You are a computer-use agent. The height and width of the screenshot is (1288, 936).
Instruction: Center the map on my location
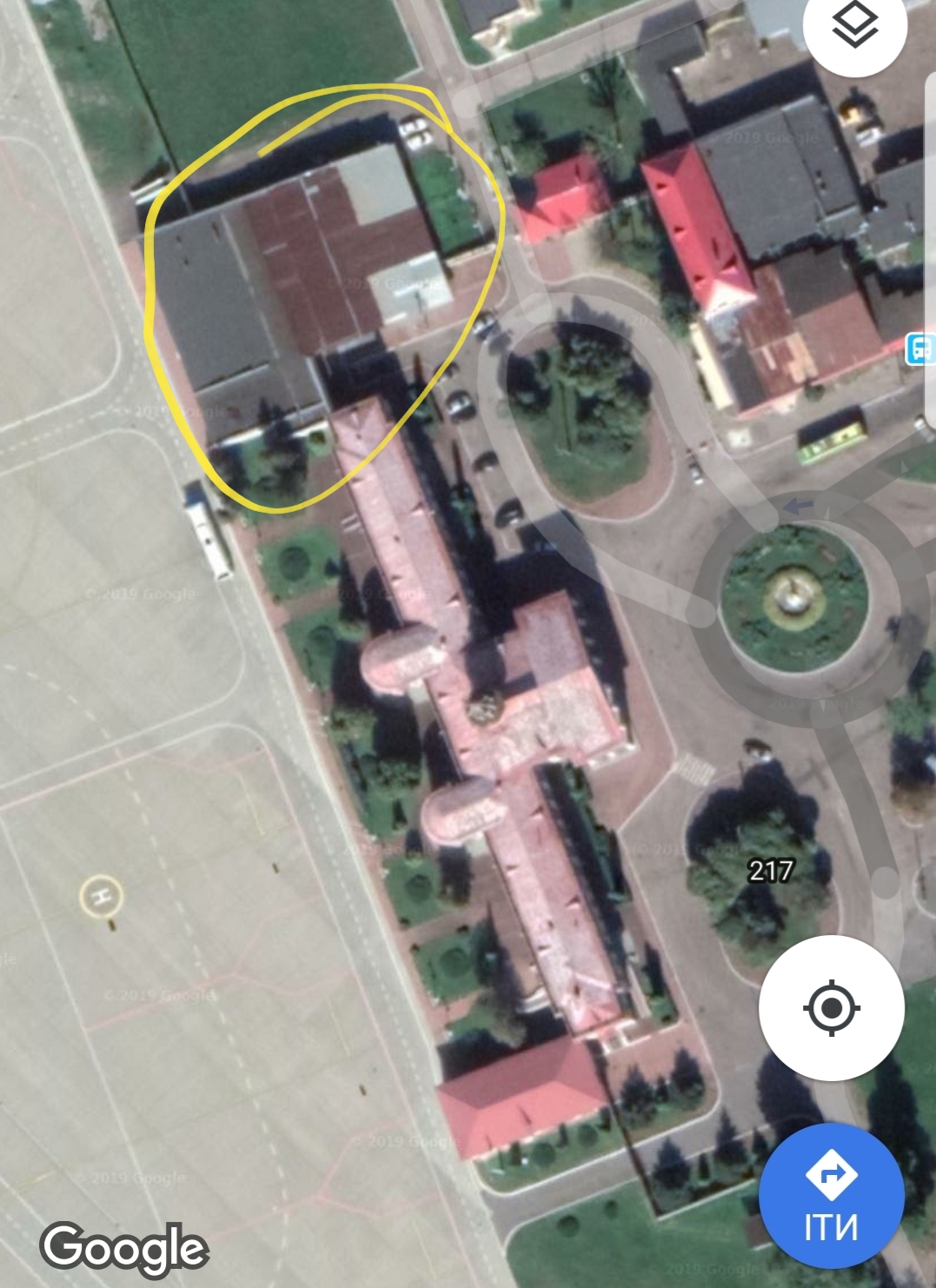pos(831,1008)
